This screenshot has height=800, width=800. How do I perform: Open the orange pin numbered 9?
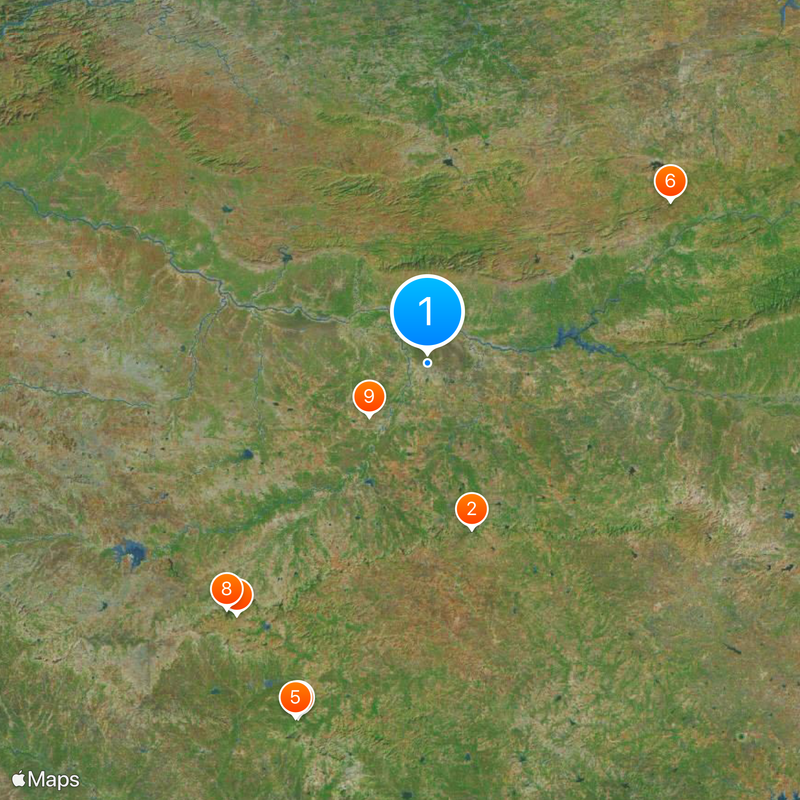369,397
